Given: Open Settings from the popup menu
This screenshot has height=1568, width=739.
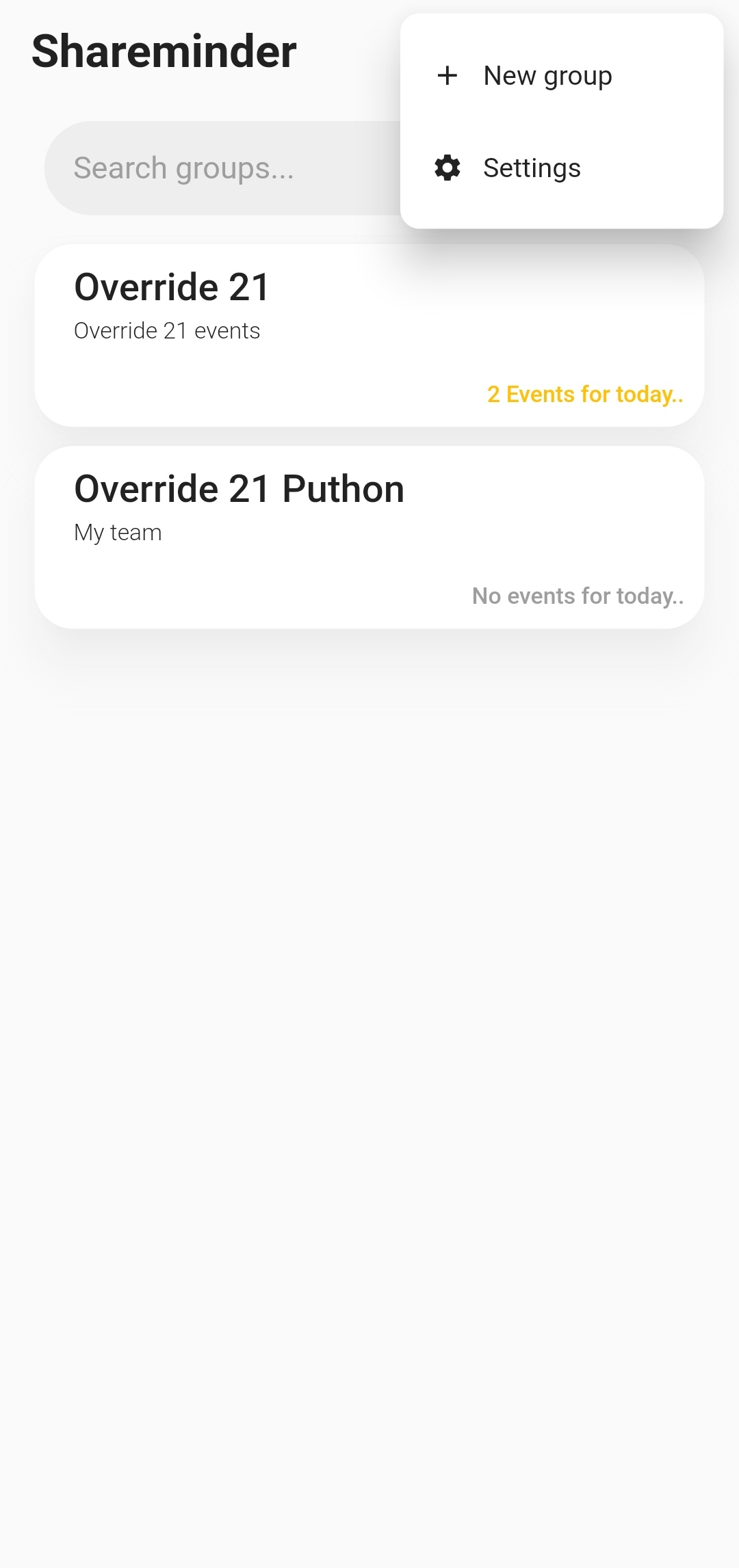Looking at the screenshot, I should 532,168.
